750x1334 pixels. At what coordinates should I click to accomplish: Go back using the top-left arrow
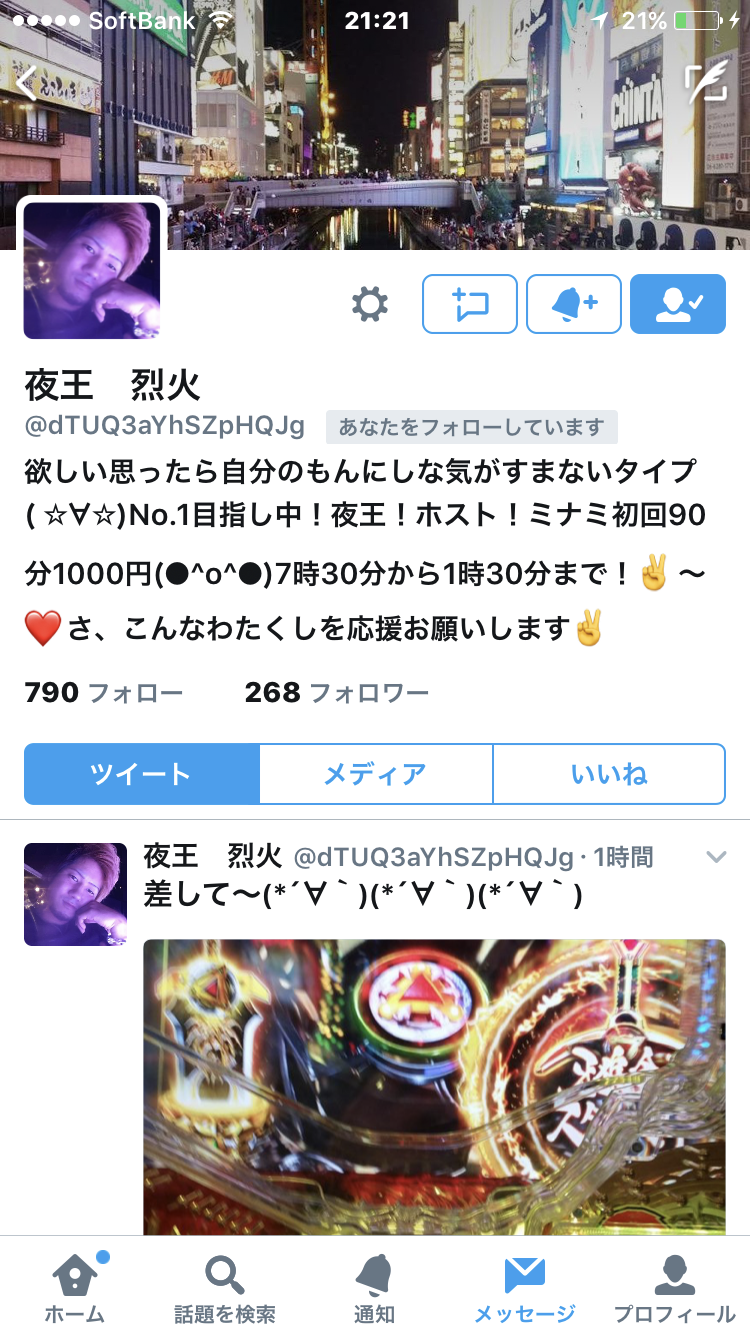pyautogui.click(x=27, y=84)
